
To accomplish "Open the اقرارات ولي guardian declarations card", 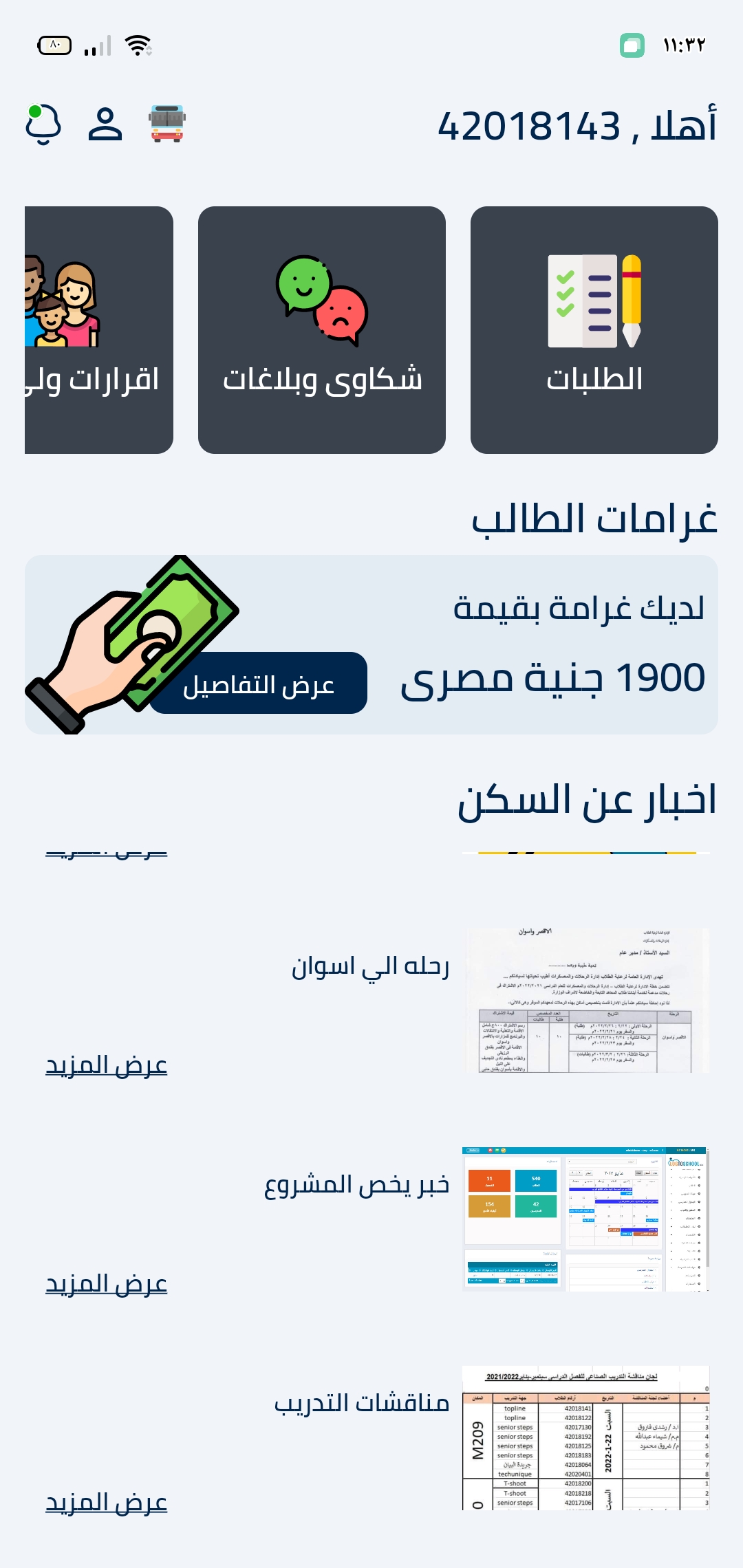I will [99, 330].
